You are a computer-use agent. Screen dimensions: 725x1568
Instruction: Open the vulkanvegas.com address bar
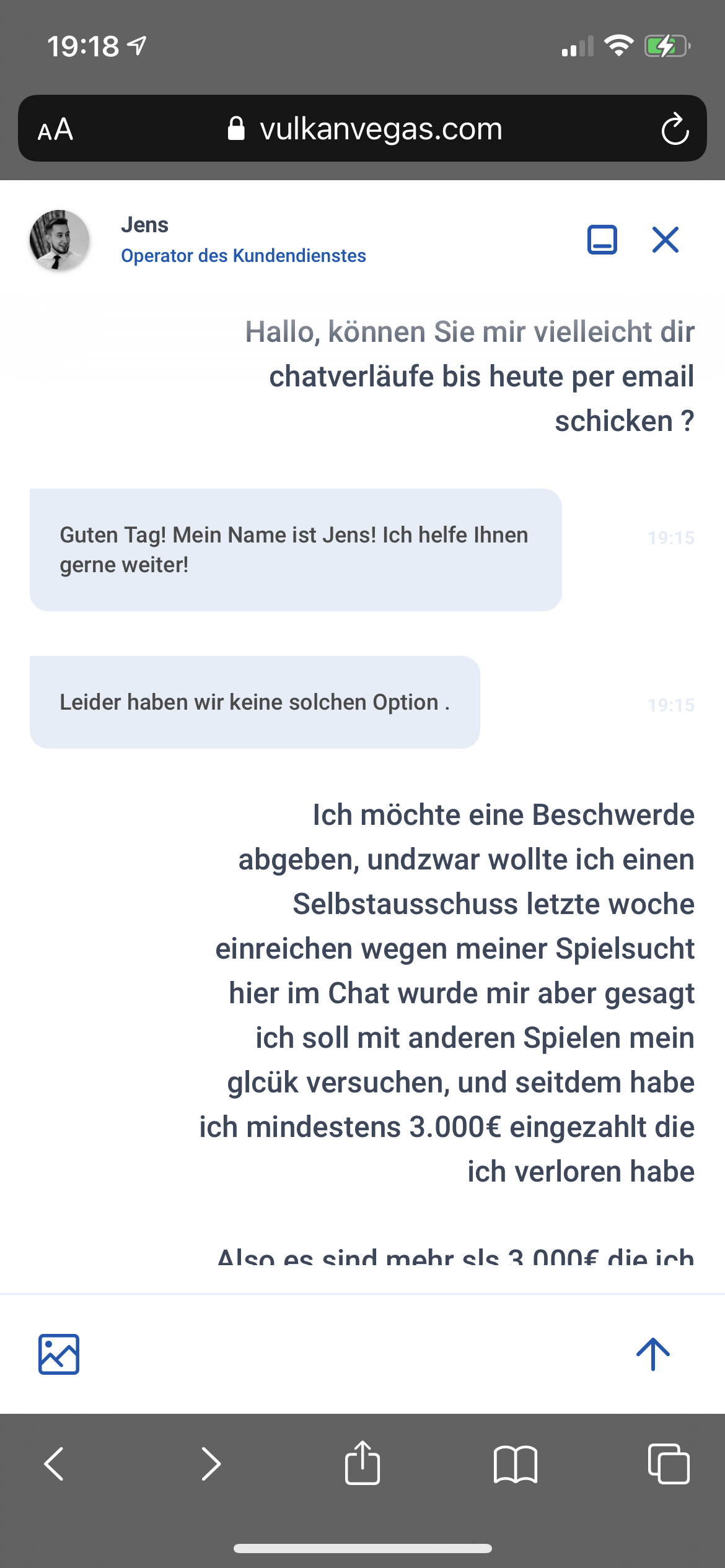[x=366, y=129]
